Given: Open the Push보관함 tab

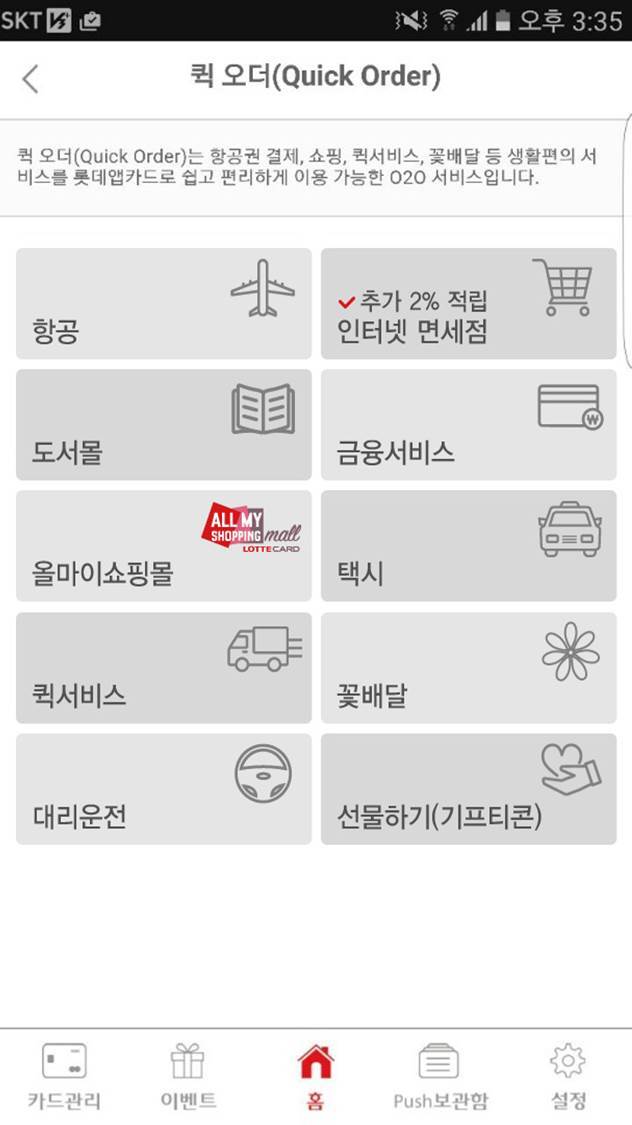Looking at the screenshot, I should (440, 1076).
